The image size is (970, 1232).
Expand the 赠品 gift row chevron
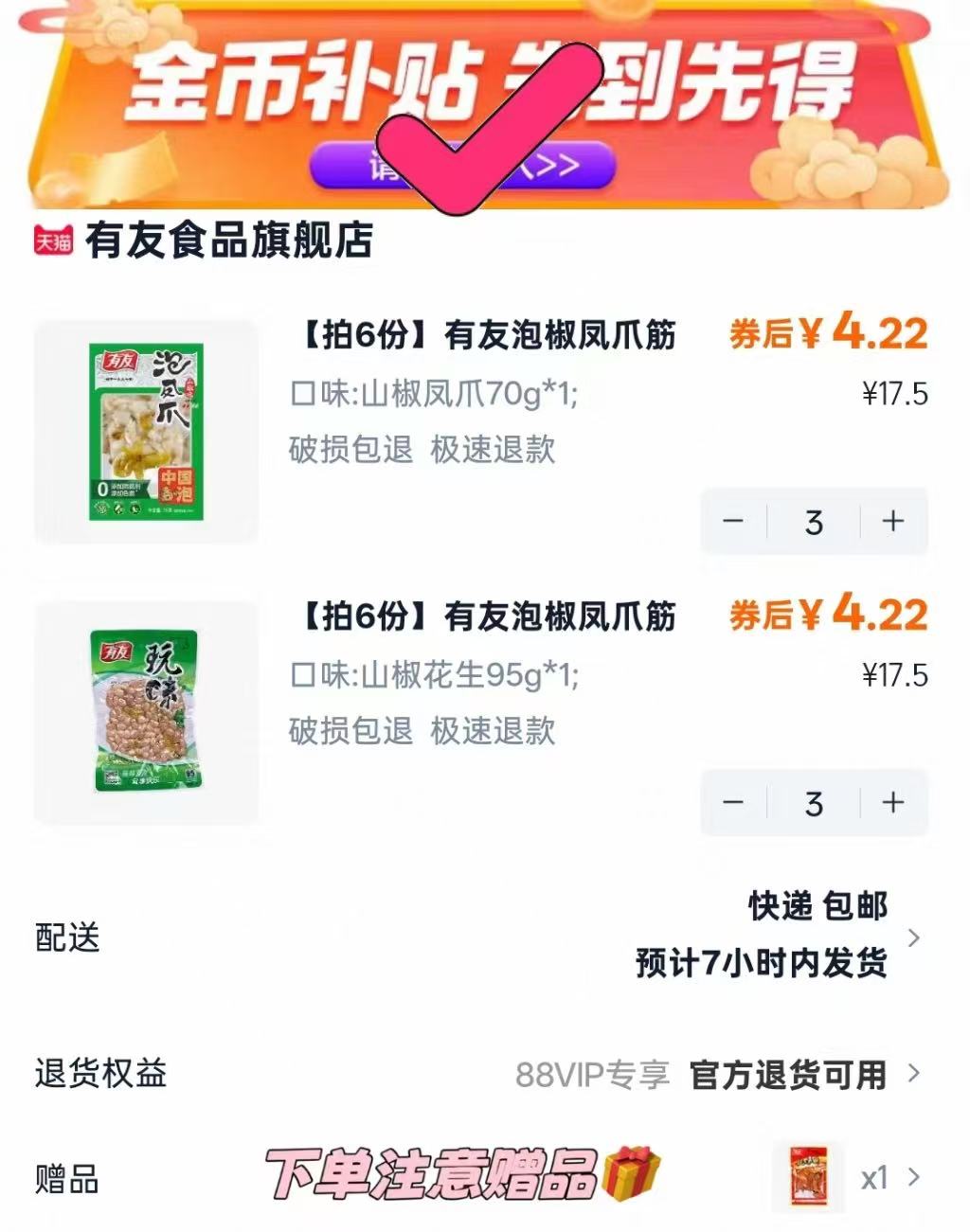(x=914, y=1177)
